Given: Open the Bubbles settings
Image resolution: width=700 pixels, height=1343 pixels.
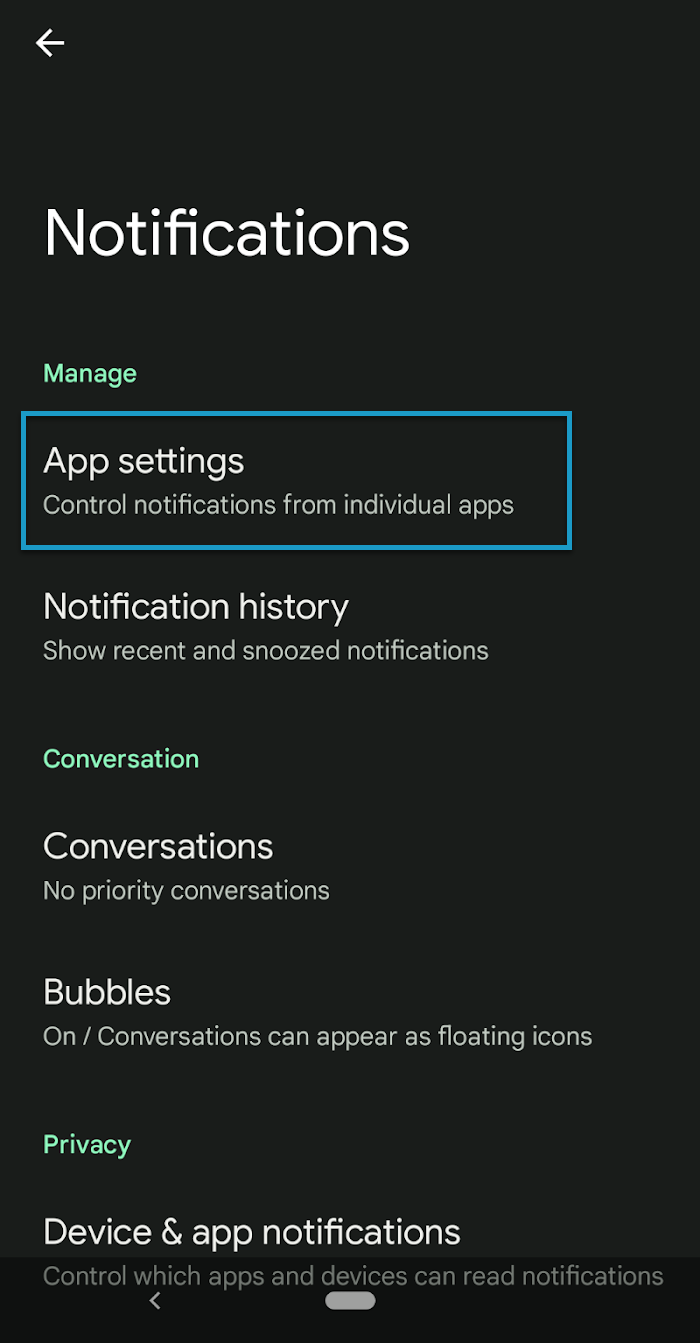Looking at the screenshot, I should point(317,1011).
